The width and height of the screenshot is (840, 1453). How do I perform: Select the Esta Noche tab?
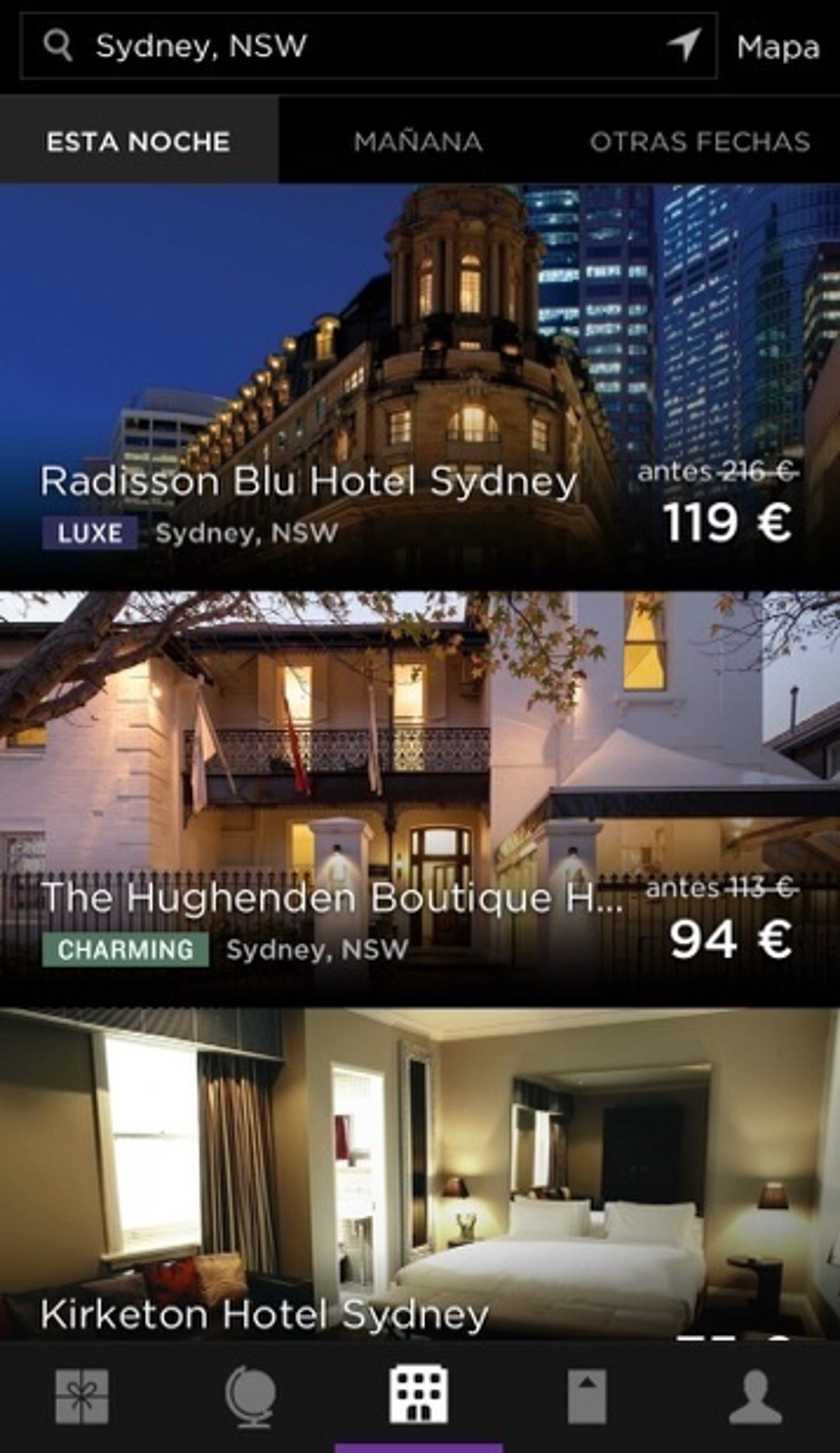[x=138, y=142]
